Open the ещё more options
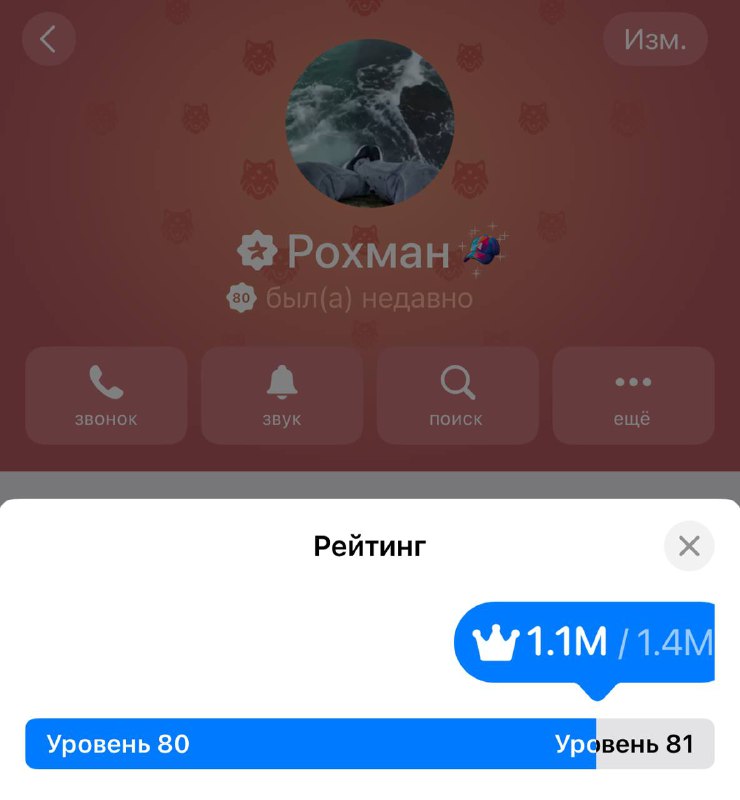 (633, 395)
